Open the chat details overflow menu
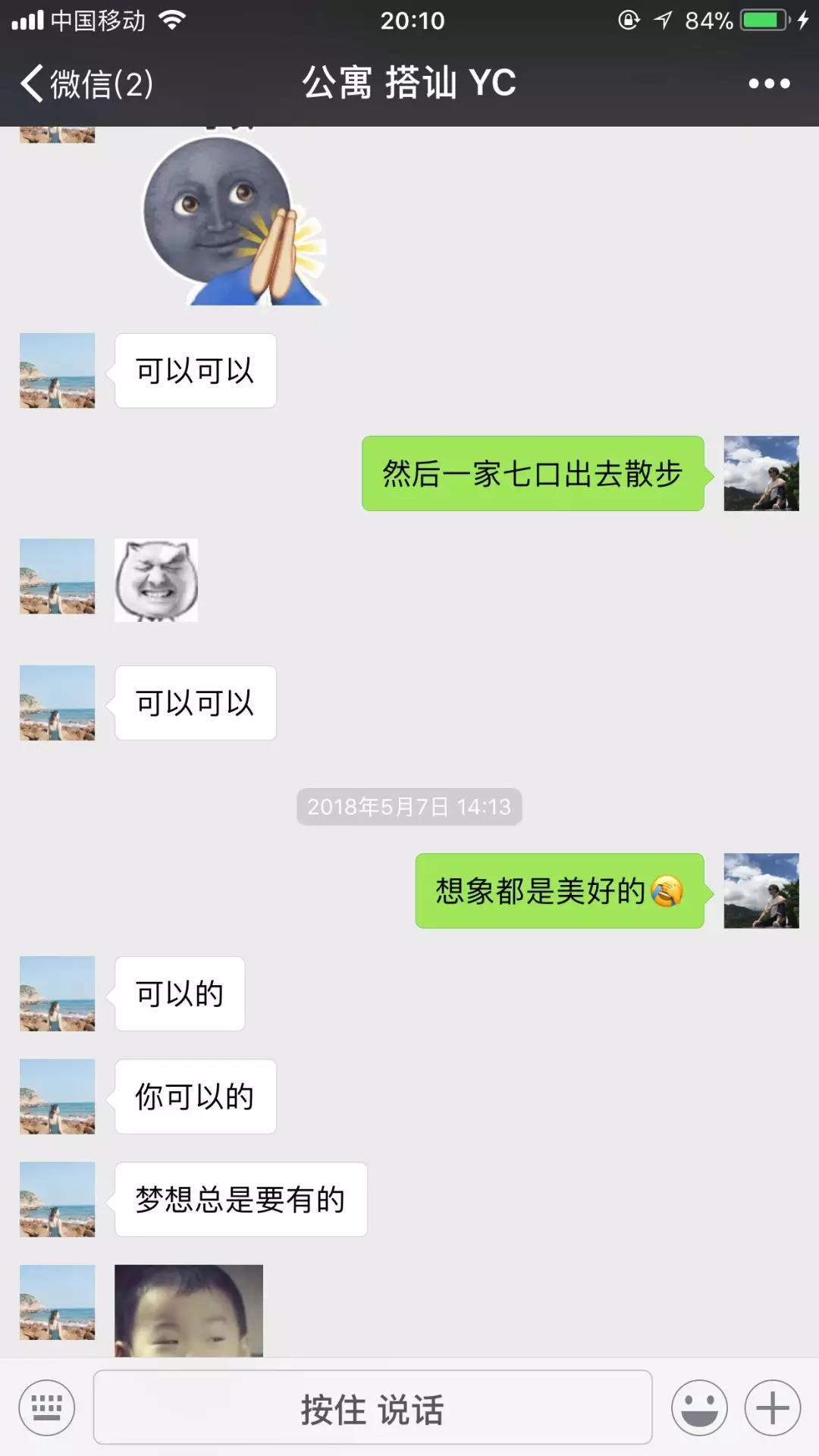The width and height of the screenshot is (819, 1456). point(769,83)
